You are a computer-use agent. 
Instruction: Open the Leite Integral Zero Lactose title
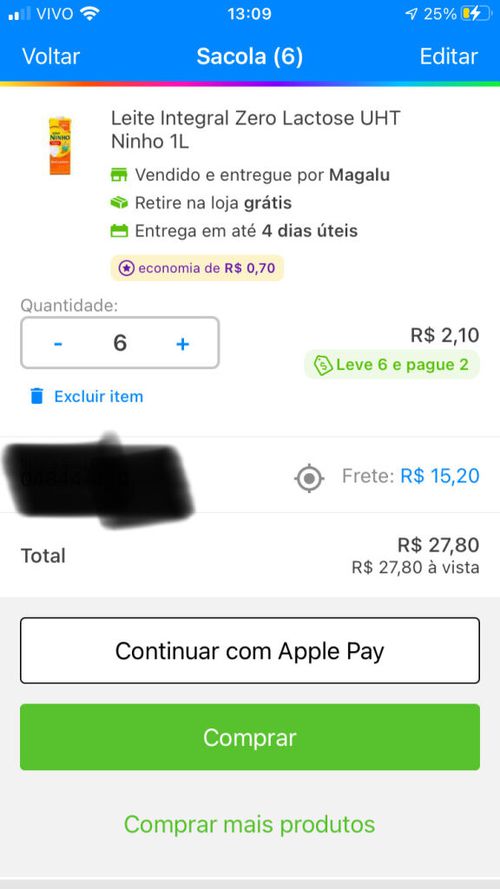[x=256, y=130]
